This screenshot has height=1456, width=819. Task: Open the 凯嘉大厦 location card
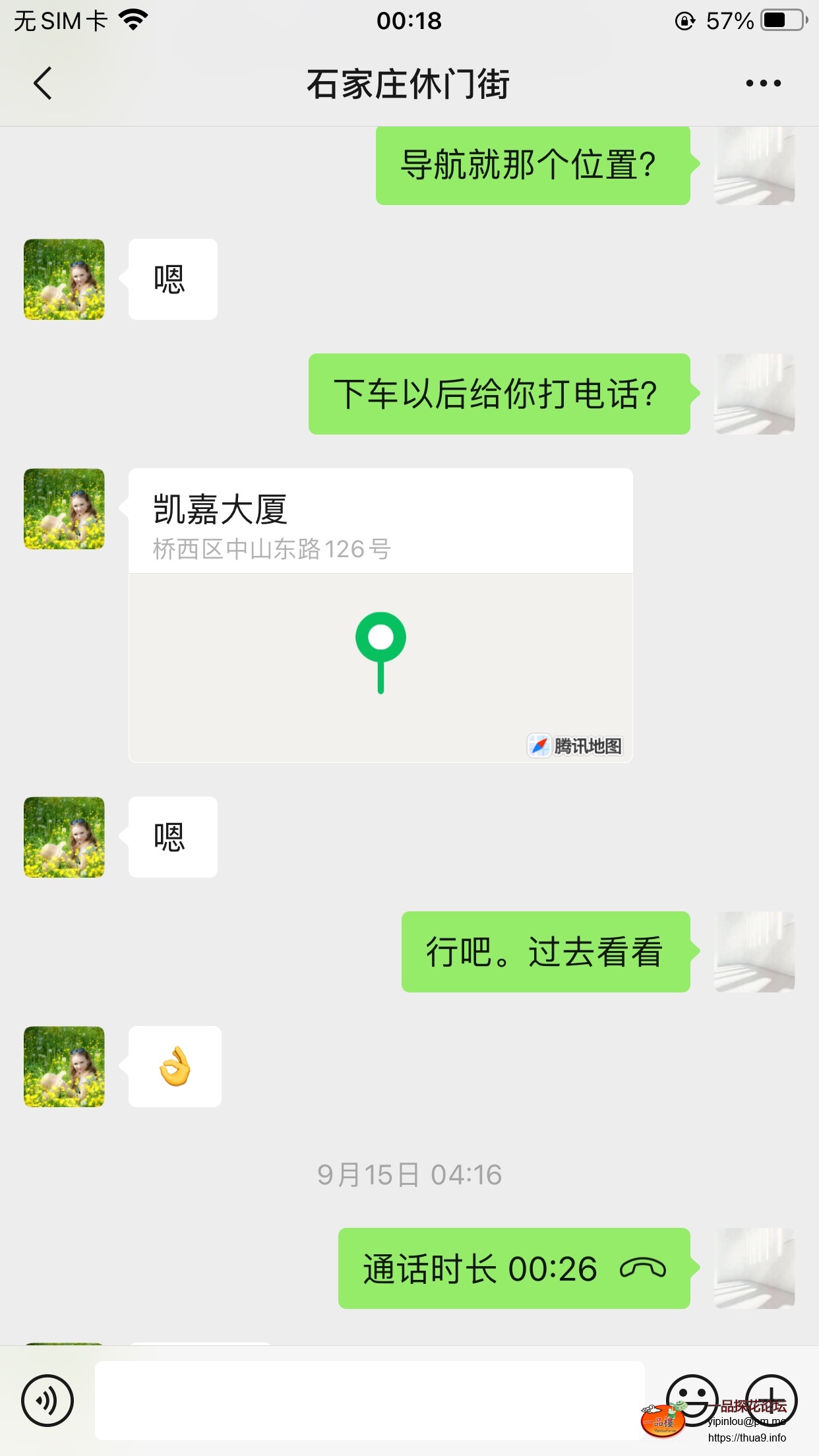[380, 615]
